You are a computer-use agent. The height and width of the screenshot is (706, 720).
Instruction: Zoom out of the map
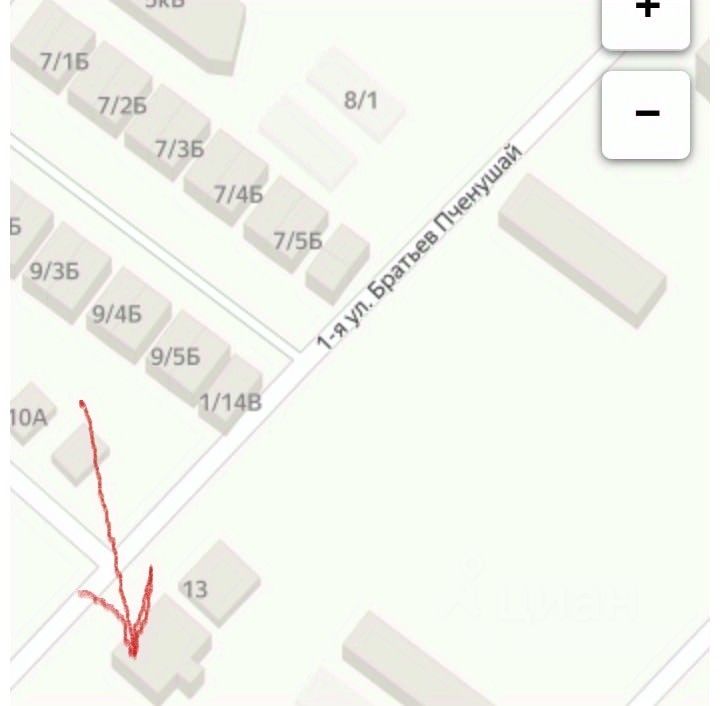646,114
